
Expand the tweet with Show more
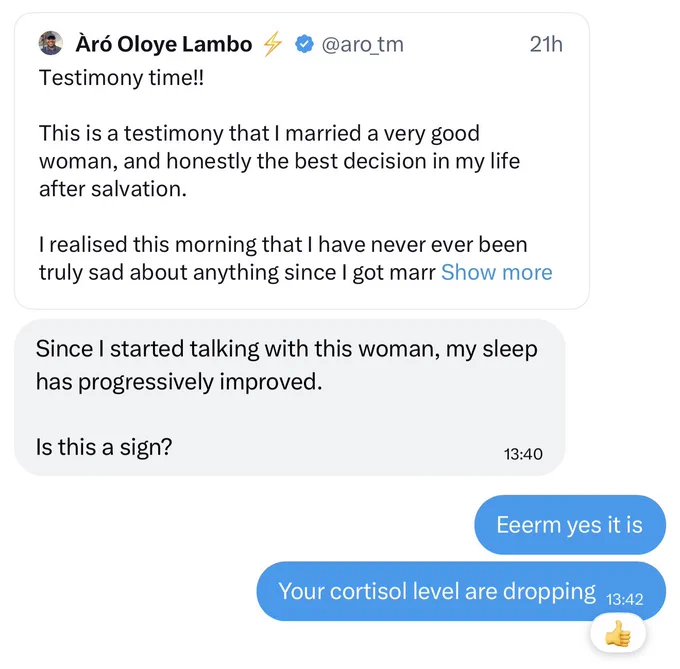[497, 273]
